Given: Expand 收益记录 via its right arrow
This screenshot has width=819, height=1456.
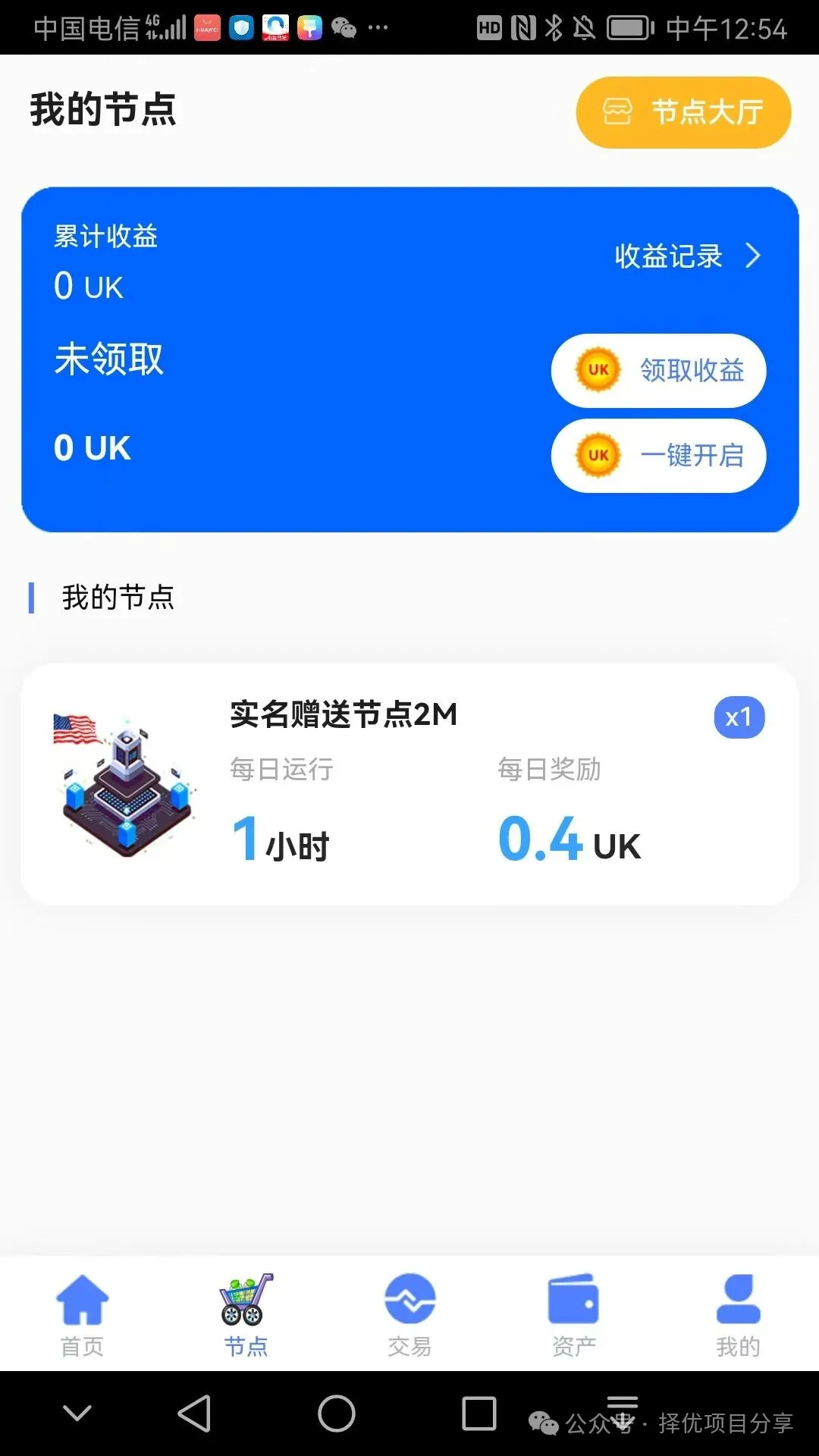Looking at the screenshot, I should (754, 256).
